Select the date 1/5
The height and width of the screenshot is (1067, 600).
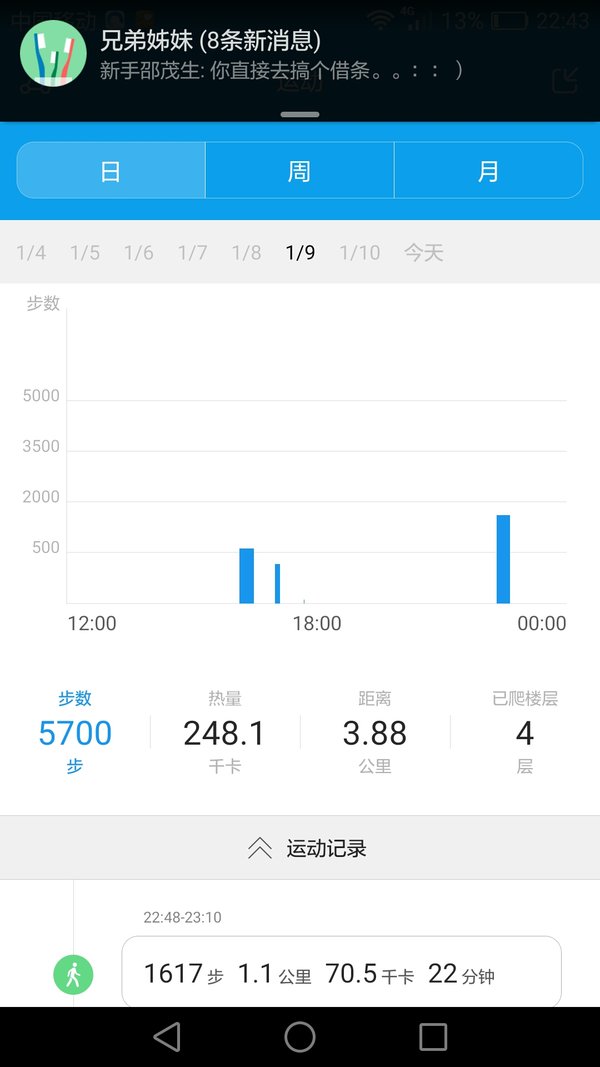tap(85, 253)
